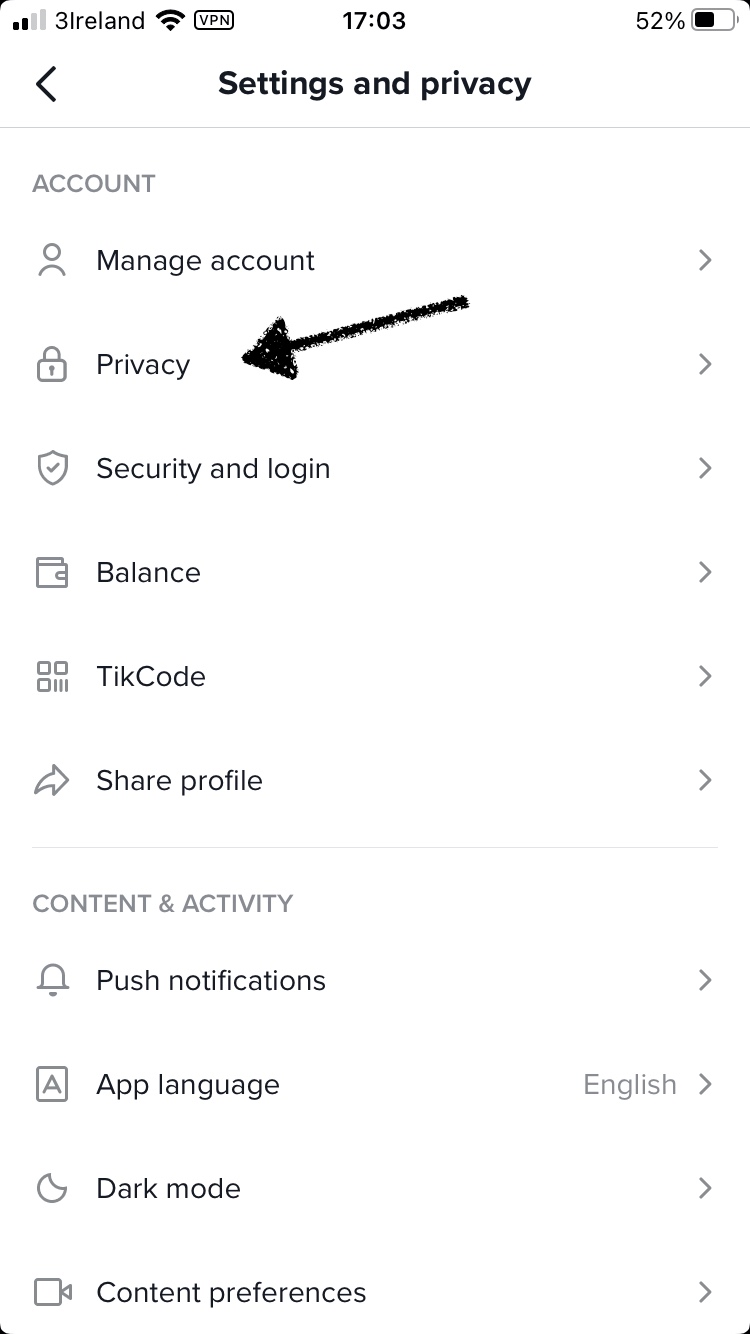
Task: Go back using the left arrow
Action: (46, 84)
